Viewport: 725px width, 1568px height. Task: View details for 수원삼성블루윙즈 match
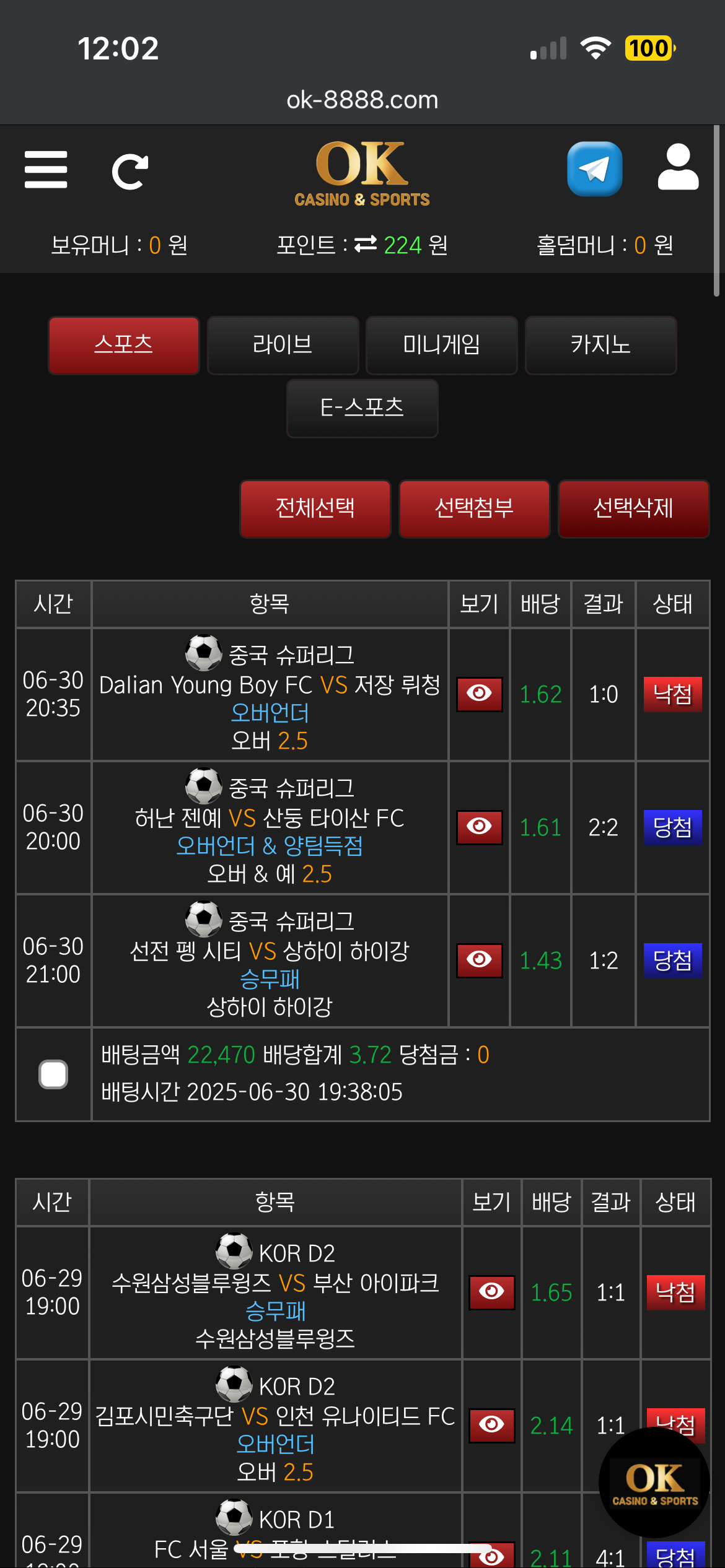coord(492,1292)
